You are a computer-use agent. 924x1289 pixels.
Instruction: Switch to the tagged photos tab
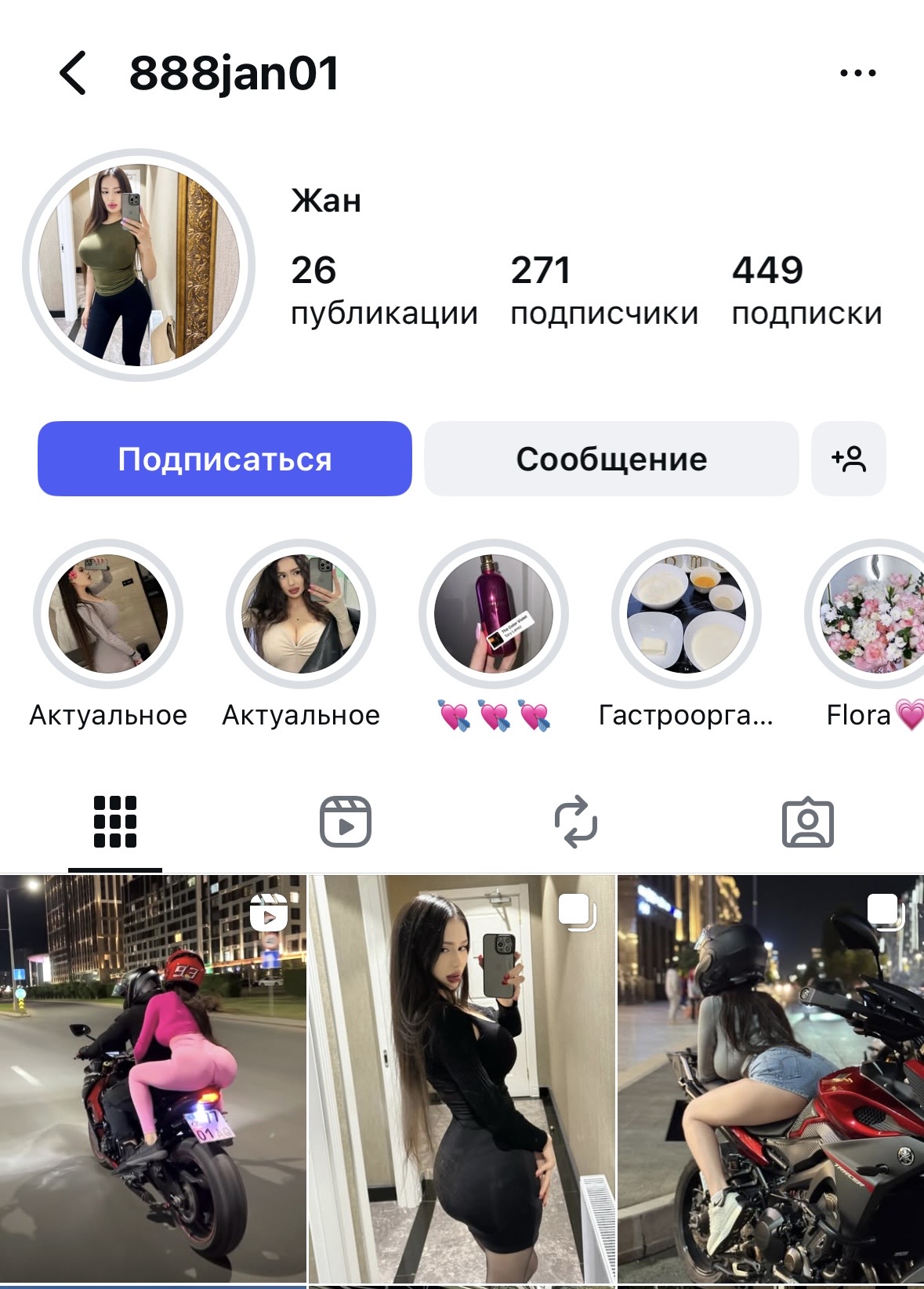click(807, 822)
